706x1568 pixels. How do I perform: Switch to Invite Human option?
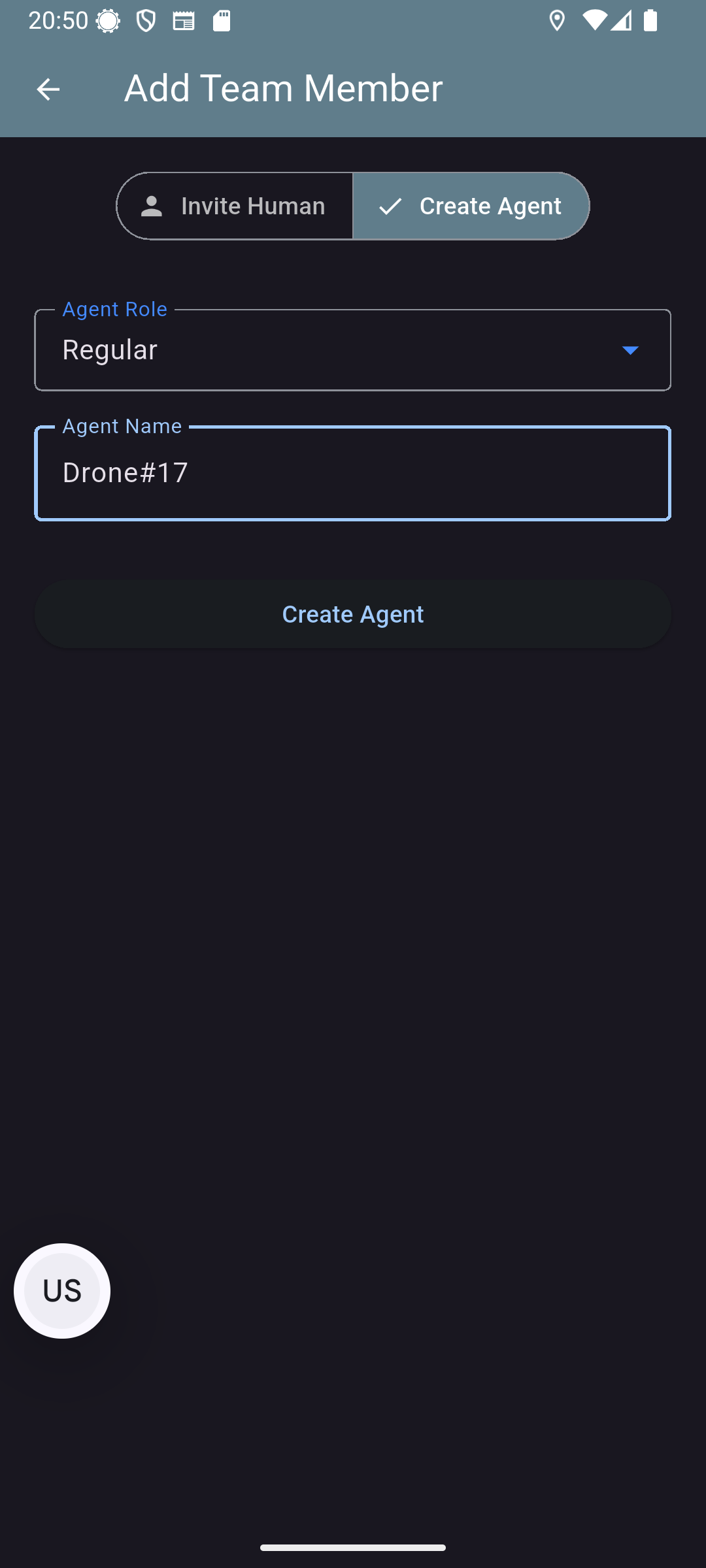[x=235, y=206]
